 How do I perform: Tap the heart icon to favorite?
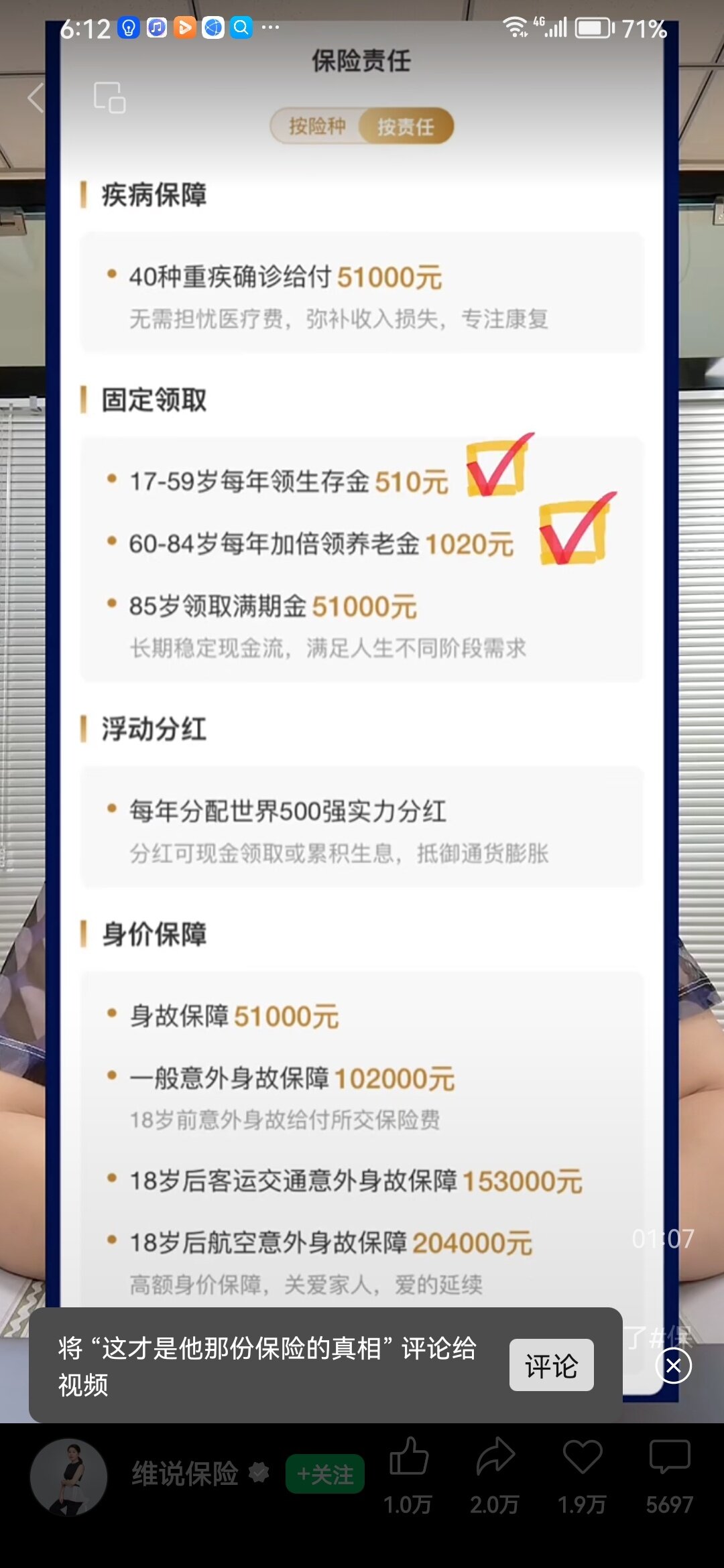pos(582,1458)
